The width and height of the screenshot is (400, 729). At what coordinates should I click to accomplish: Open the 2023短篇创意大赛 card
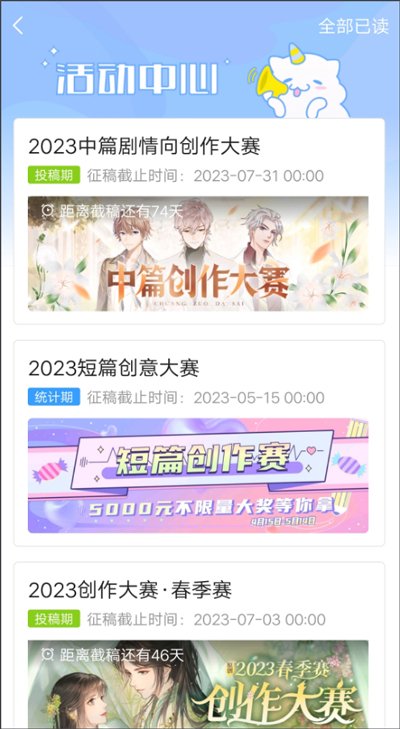(x=199, y=443)
